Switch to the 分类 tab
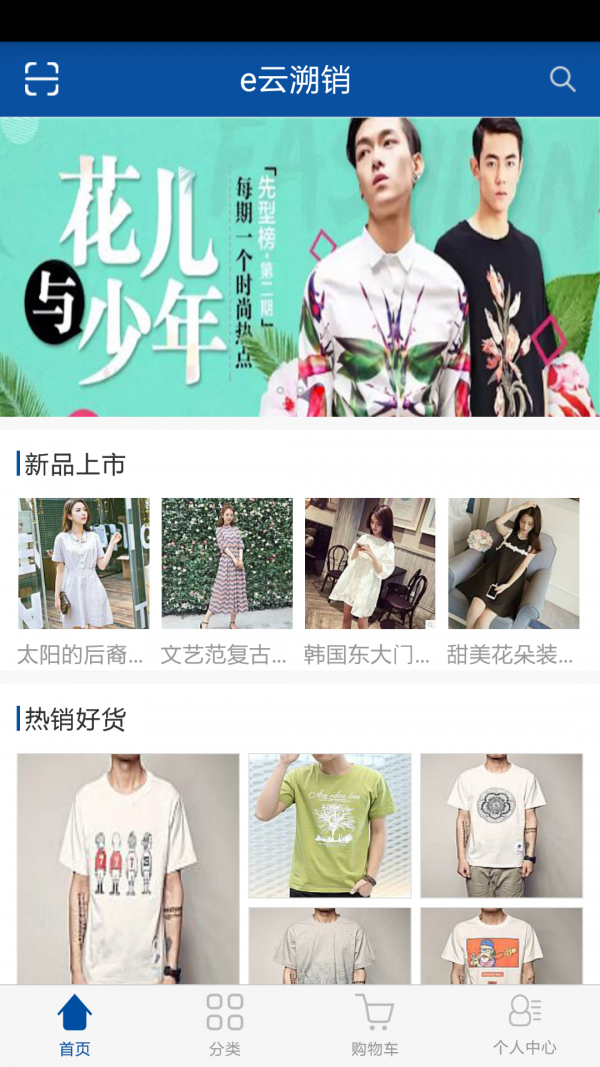The height and width of the screenshot is (1067, 600). [225, 1025]
